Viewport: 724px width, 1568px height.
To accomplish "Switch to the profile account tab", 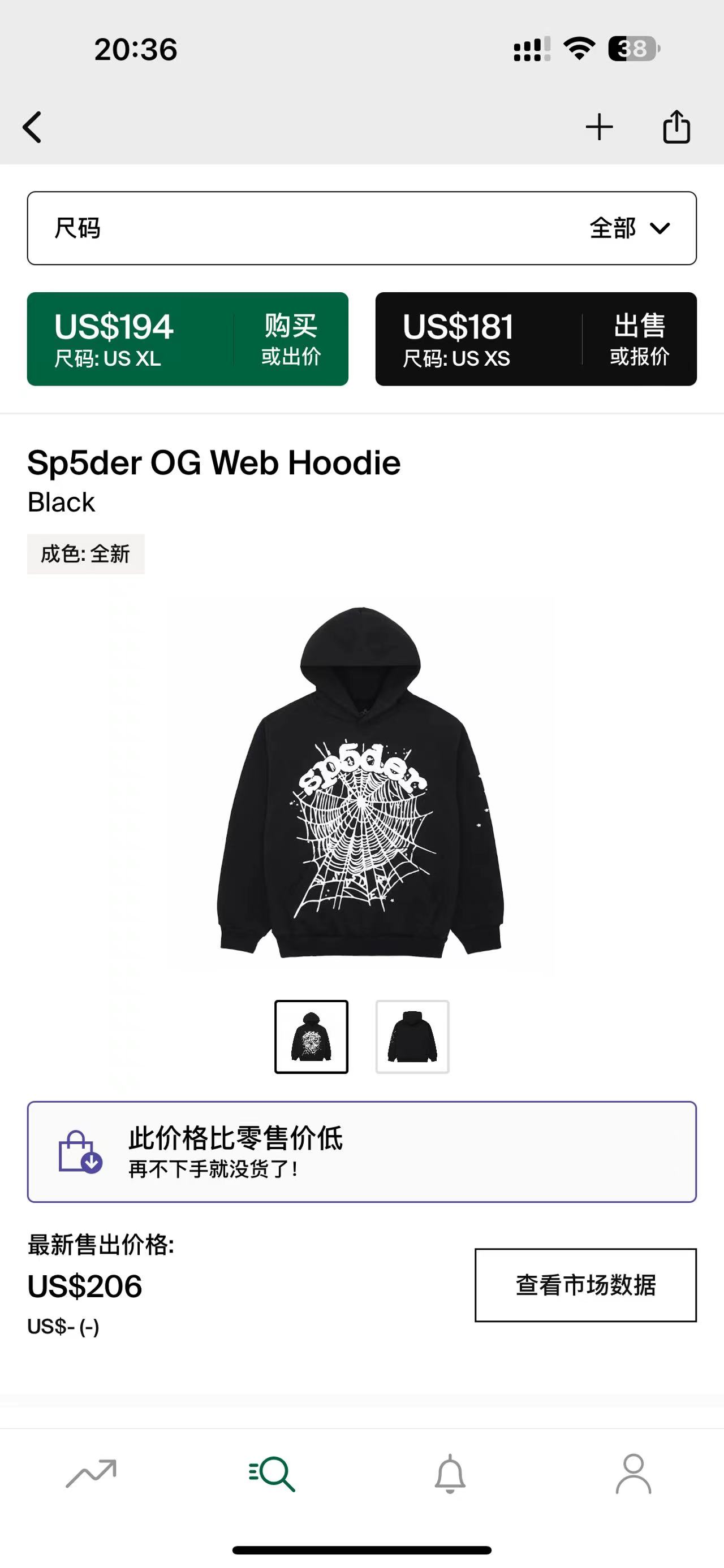I will tap(633, 1473).
